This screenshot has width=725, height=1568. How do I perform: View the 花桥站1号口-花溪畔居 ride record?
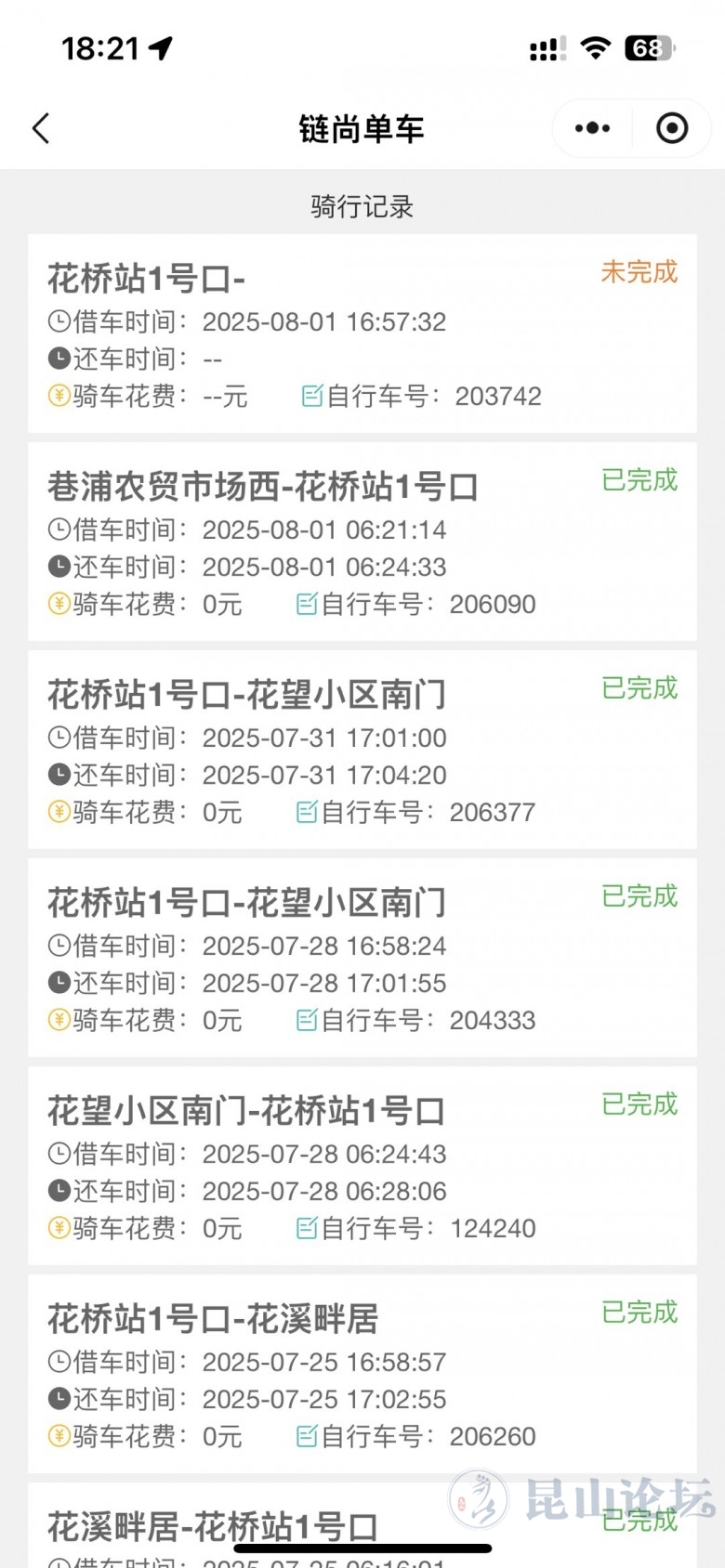[x=362, y=1374]
